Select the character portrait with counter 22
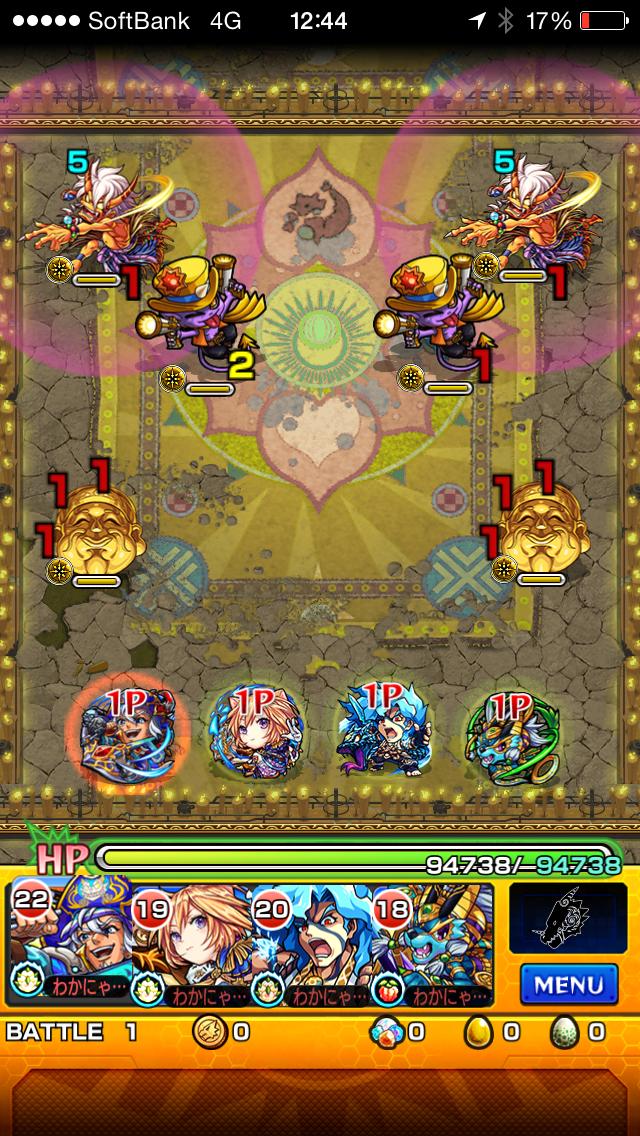Image resolution: width=640 pixels, height=1136 pixels. (x=70, y=943)
